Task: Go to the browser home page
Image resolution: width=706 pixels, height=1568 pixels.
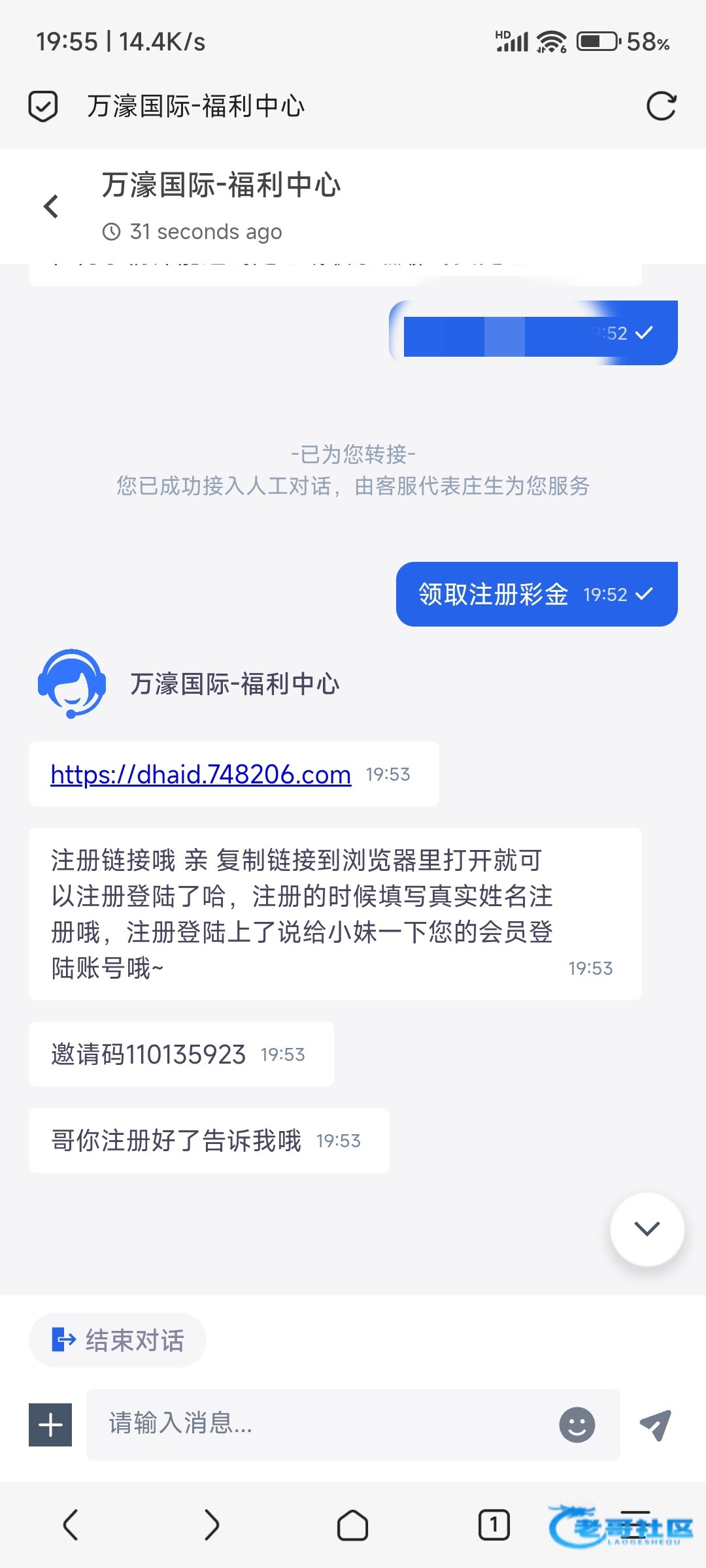Action: pos(352,1525)
